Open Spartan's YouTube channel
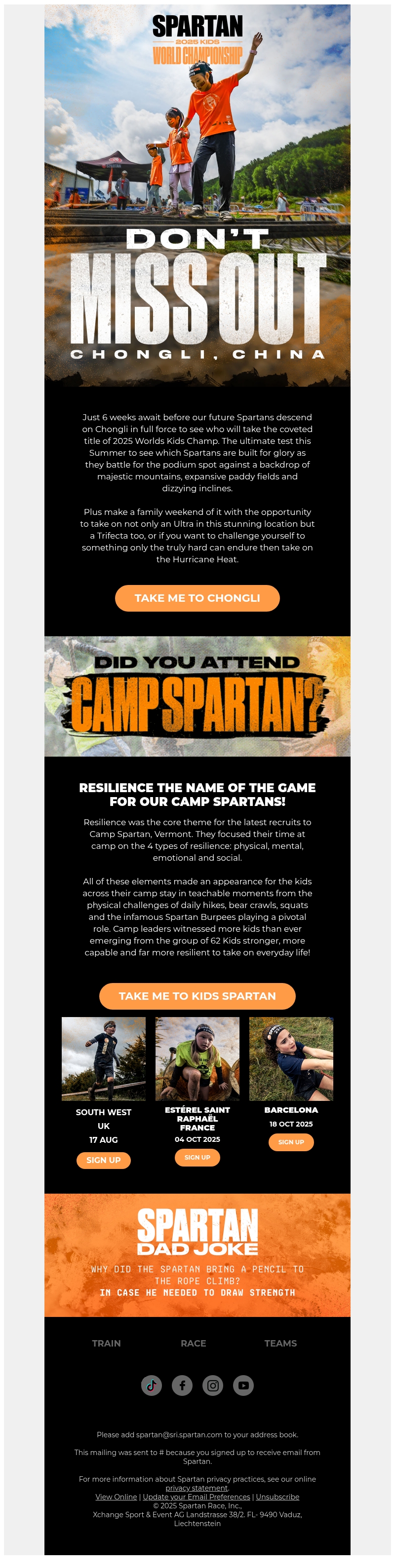 click(243, 1386)
